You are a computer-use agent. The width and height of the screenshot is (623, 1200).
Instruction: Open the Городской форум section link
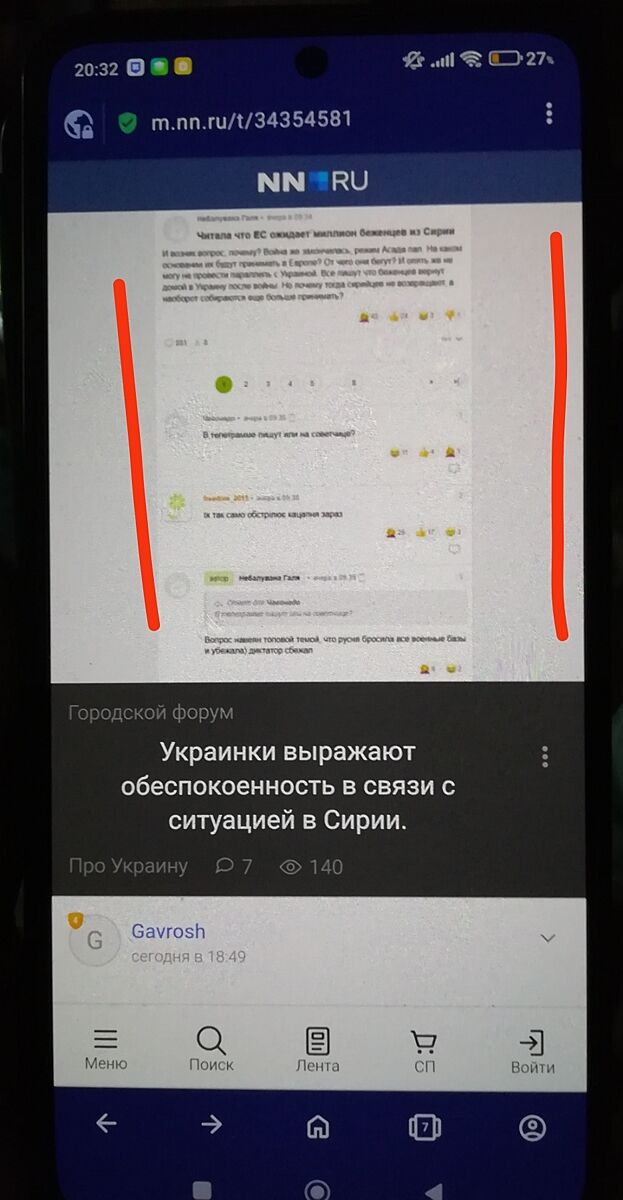click(151, 712)
